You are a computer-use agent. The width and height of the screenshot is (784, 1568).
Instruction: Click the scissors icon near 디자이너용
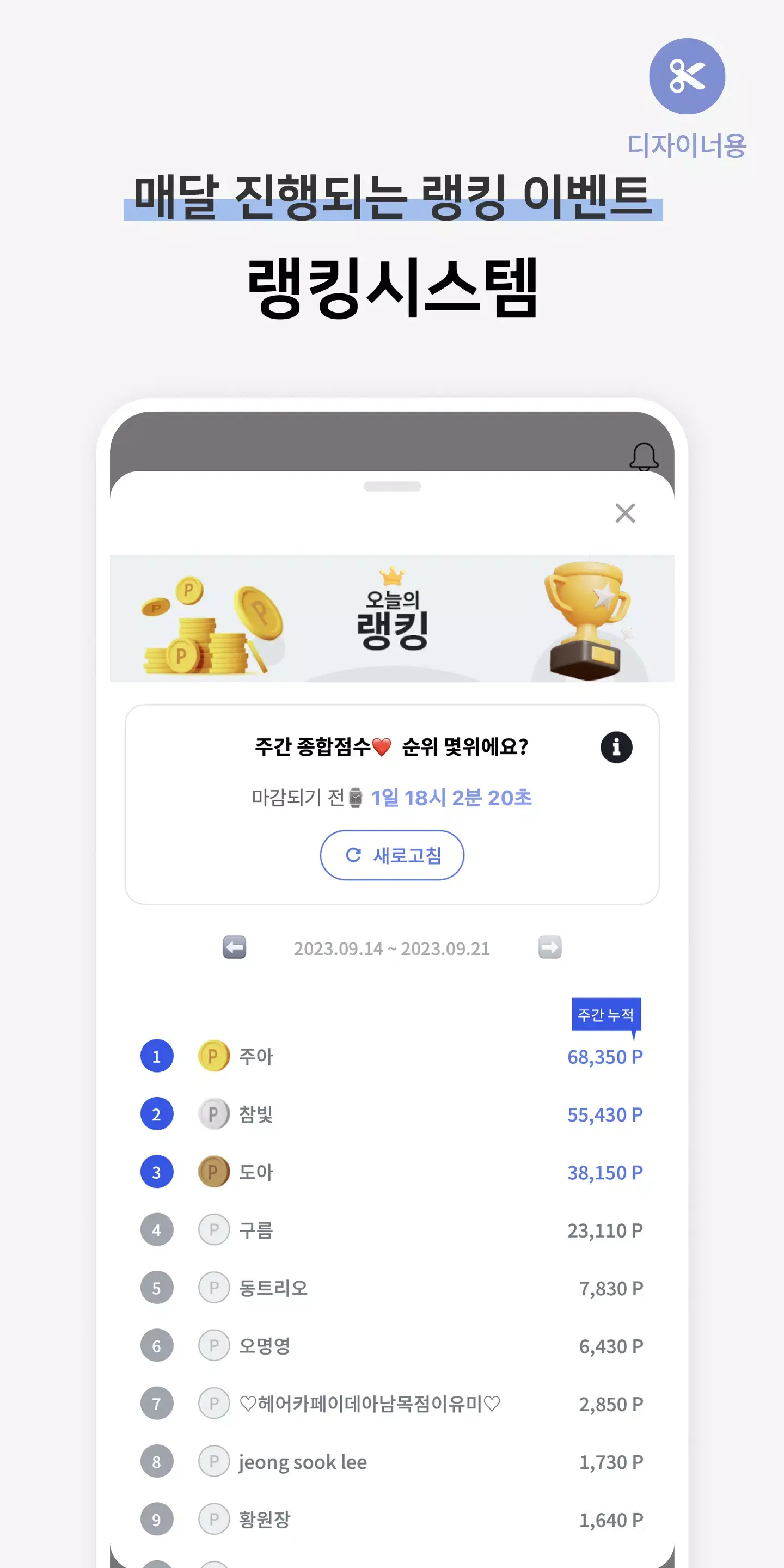[687, 76]
